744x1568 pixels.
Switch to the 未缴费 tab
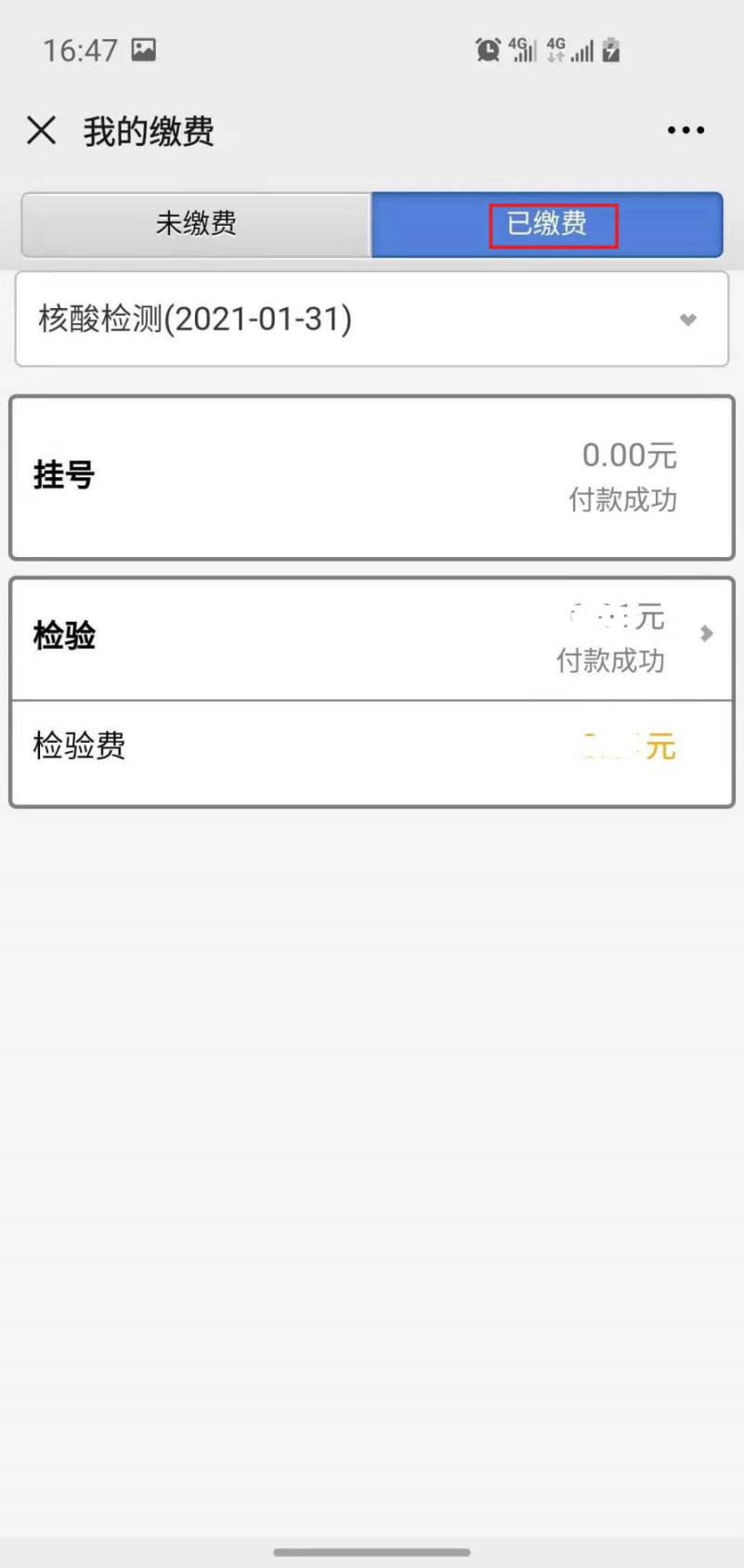coord(196,225)
